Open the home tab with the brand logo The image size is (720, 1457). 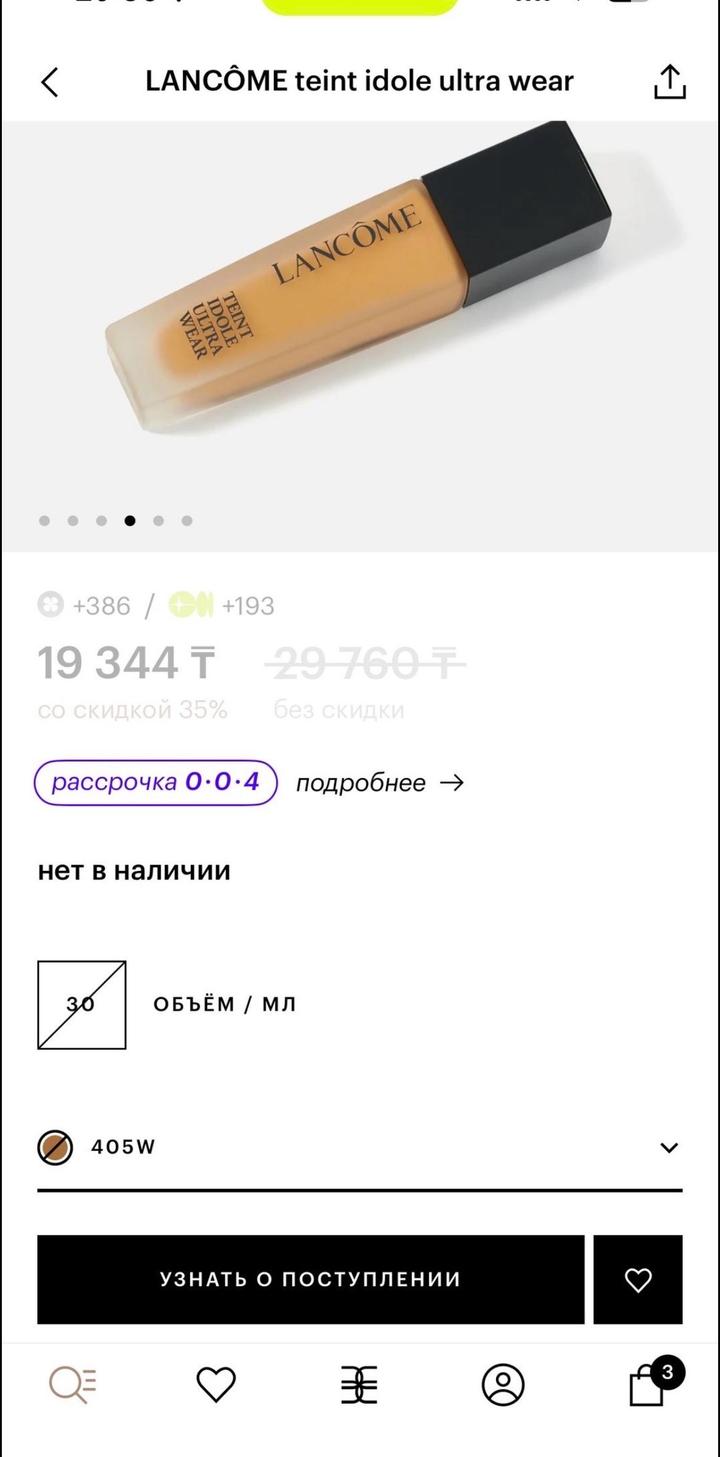(359, 1385)
